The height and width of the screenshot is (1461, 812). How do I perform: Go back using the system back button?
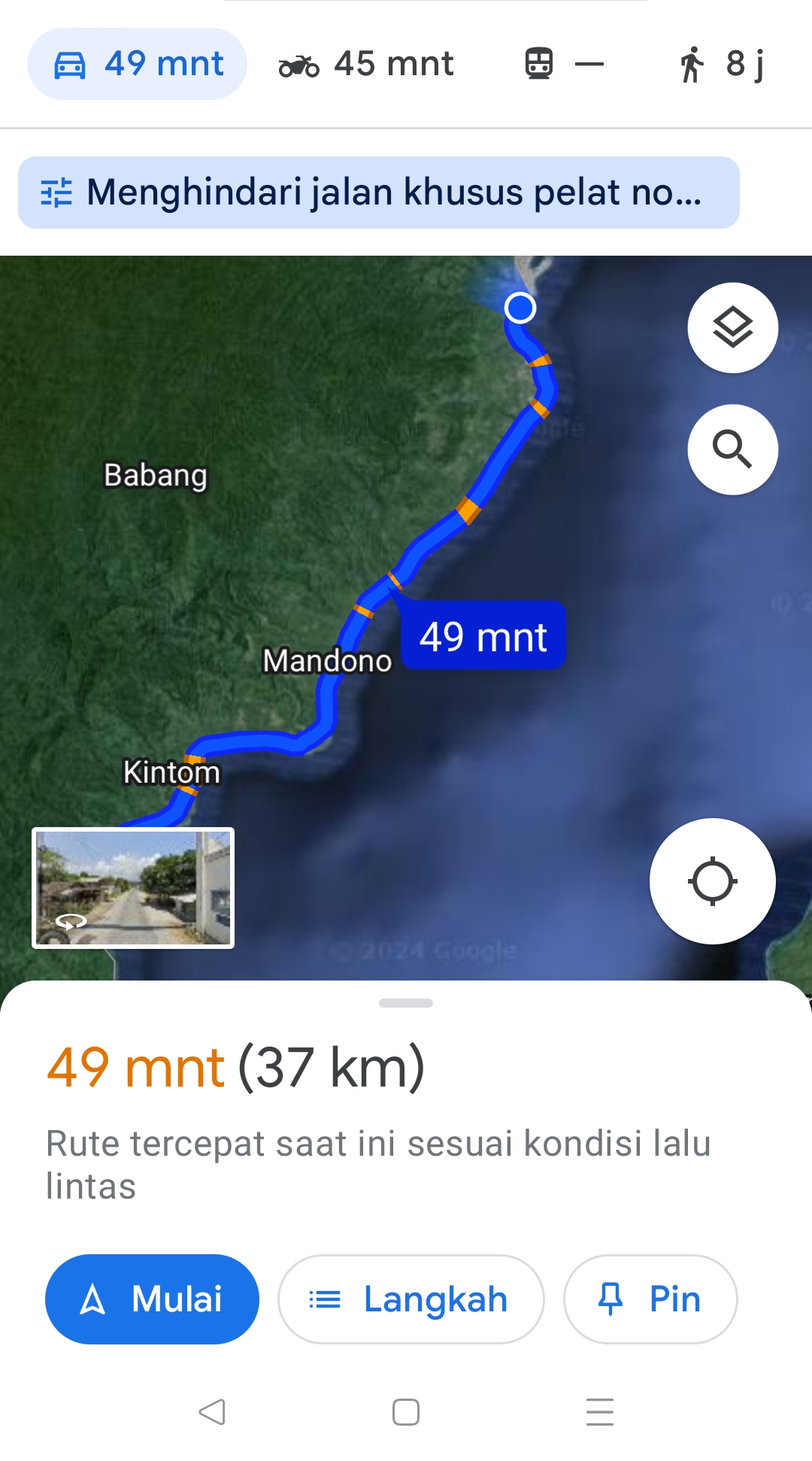212,1412
